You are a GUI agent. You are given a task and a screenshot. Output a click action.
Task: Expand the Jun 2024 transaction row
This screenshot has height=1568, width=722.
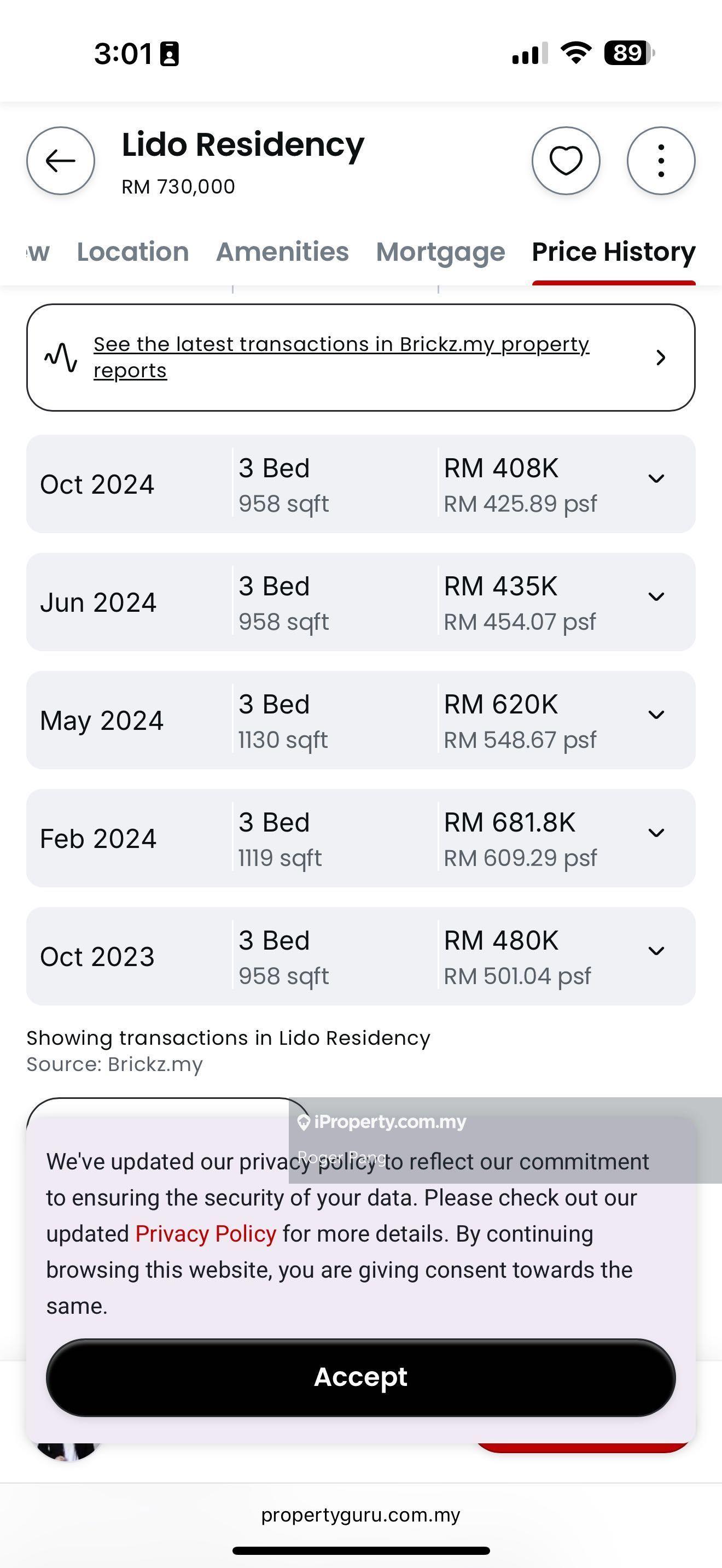[x=656, y=597]
